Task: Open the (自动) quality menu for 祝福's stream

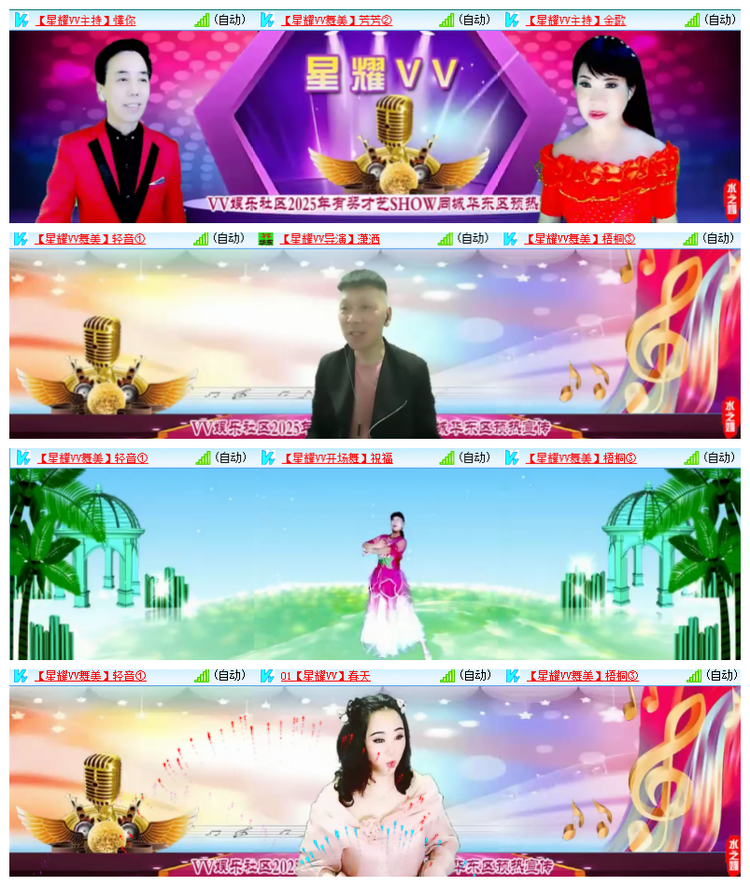Action: [x=478, y=458]
